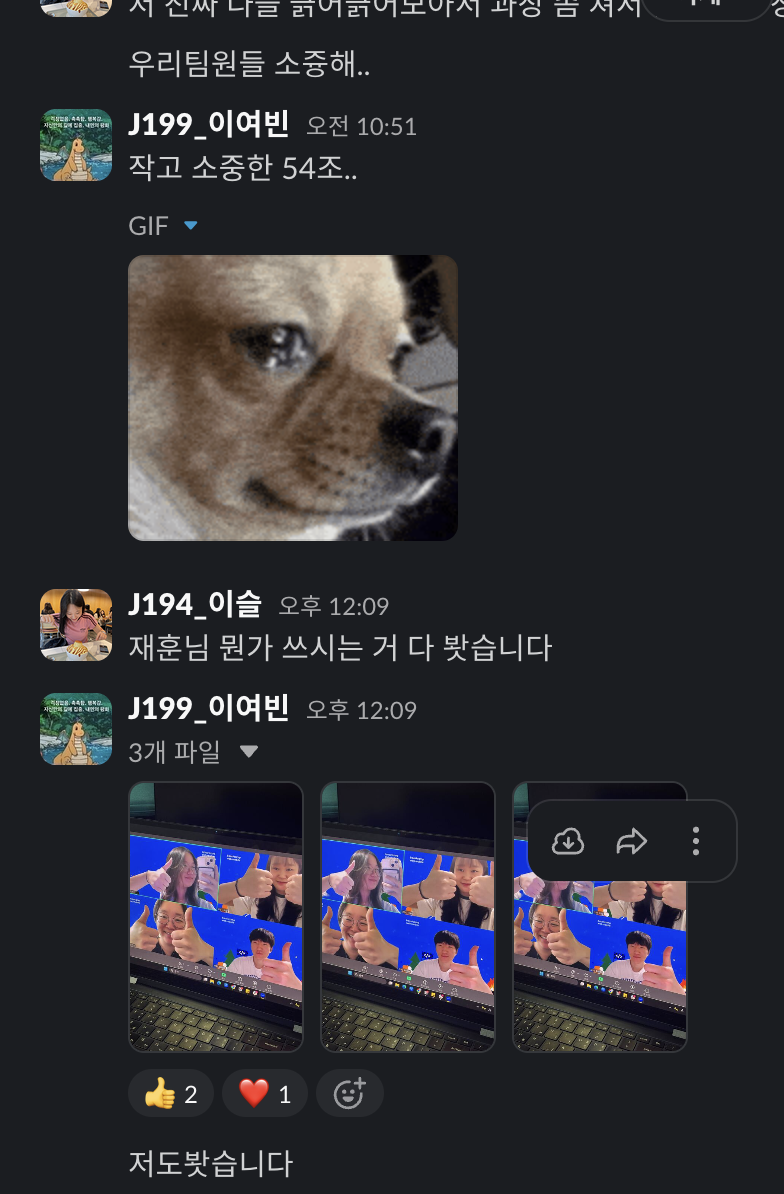This screenshot has width=784, height=1194.
Task: Collapse the 3개 파일 attachments
Action: point(249,751)
